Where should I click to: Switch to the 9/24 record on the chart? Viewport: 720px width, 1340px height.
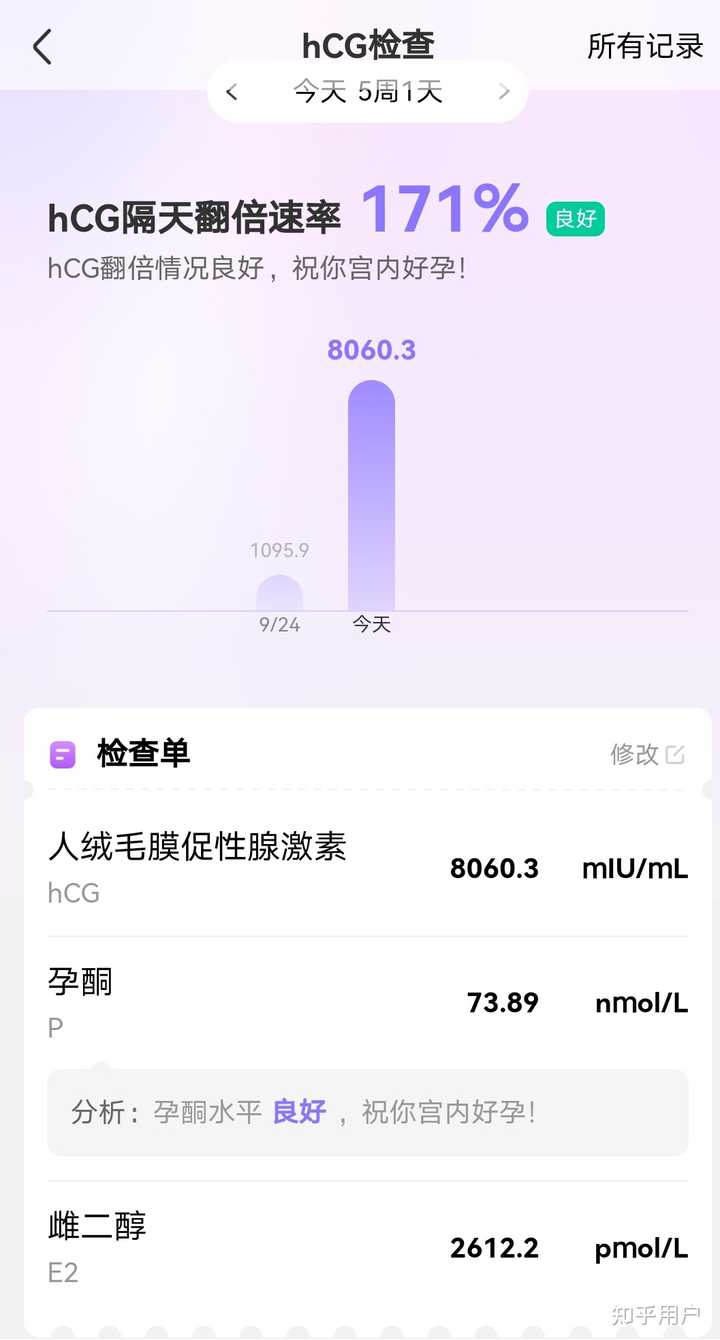(x=278, y=590)
